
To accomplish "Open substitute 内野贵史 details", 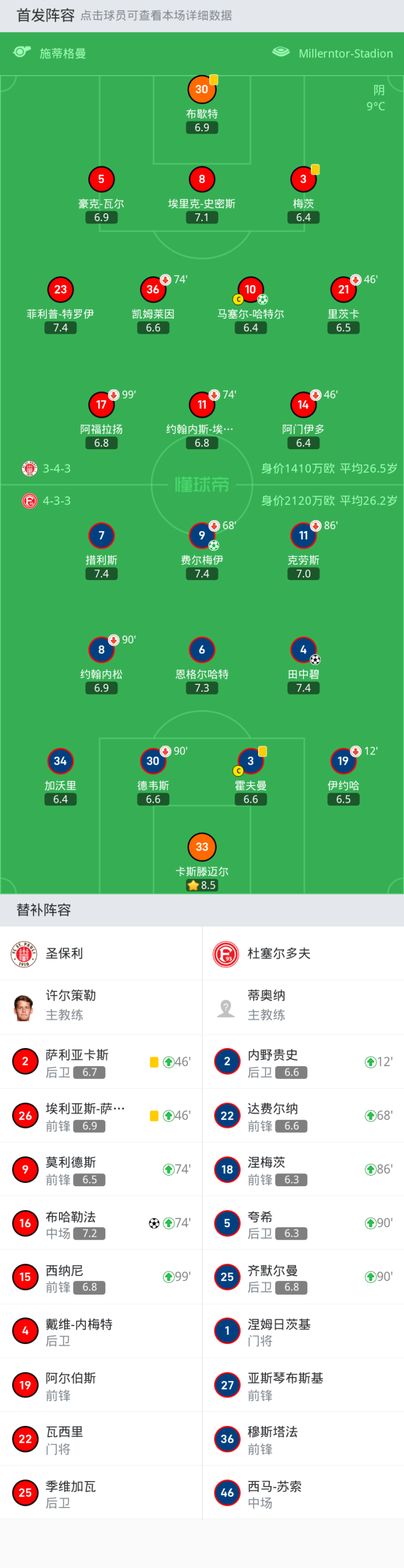I will [x=302, y=1062].
